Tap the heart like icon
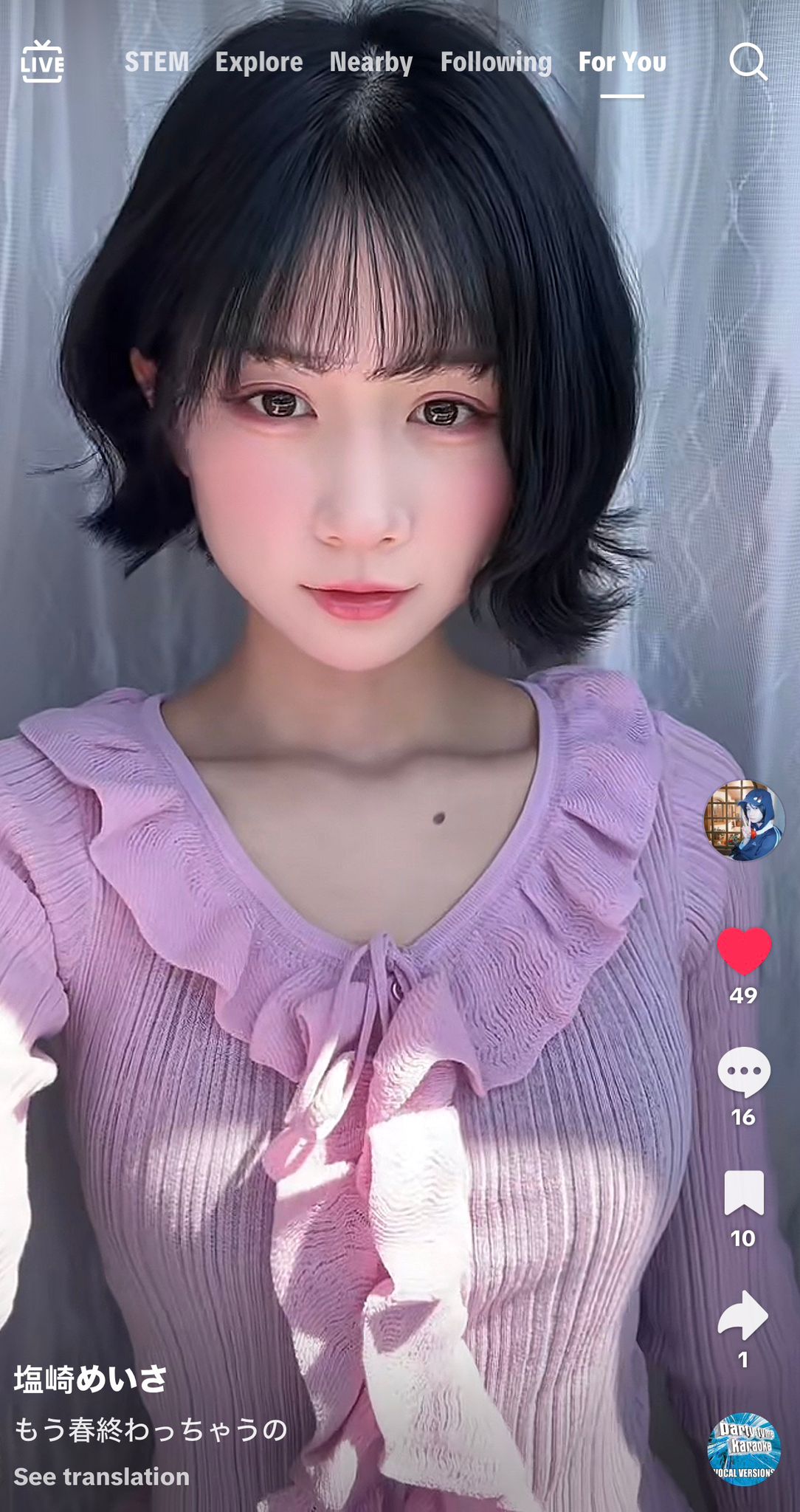800x1512 pixels. click(x=744, y=951)
